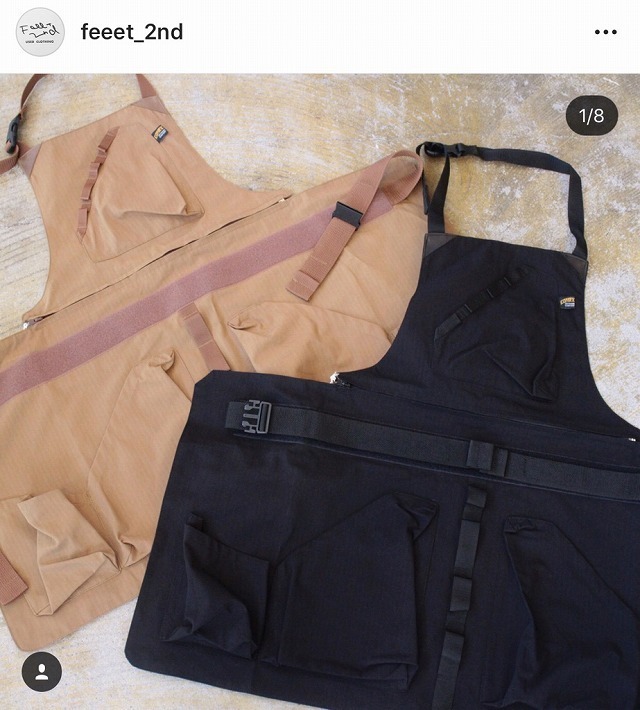Open feeet_2nd profile from username

pos(132,32)
